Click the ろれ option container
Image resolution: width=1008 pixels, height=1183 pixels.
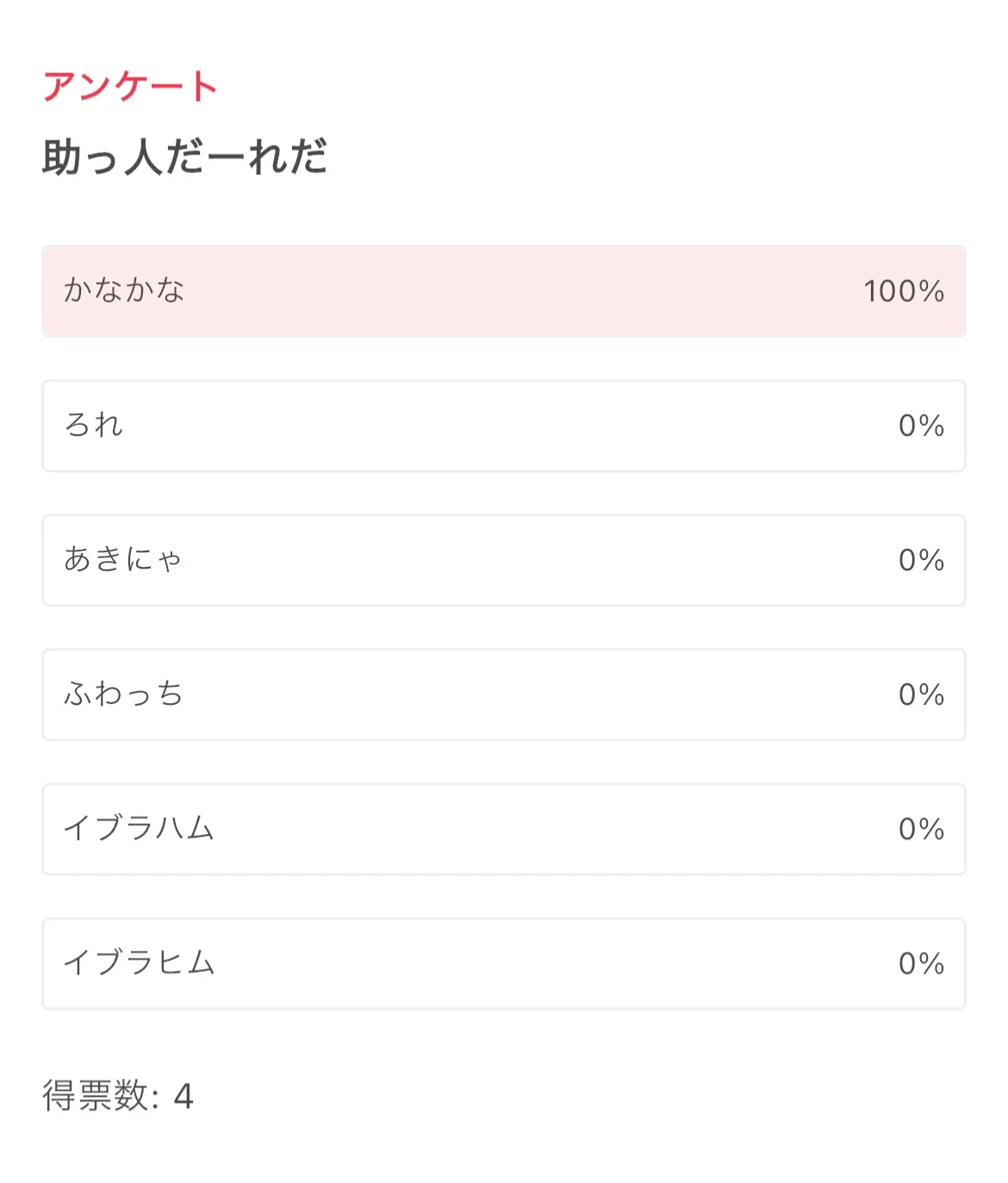(504, 426)
